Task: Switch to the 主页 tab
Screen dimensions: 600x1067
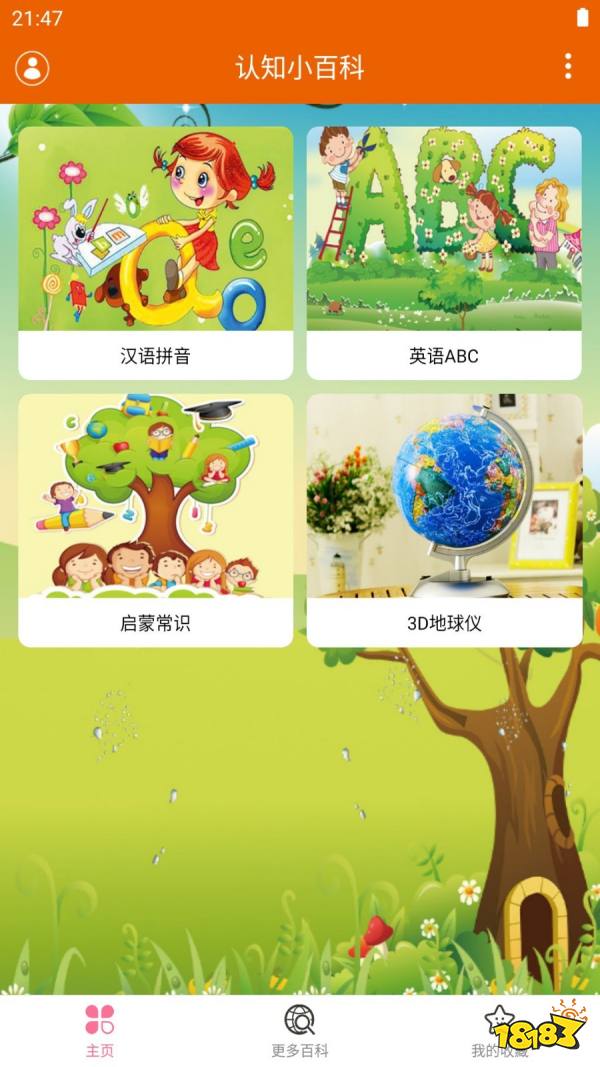Action: coord(100,1030)
